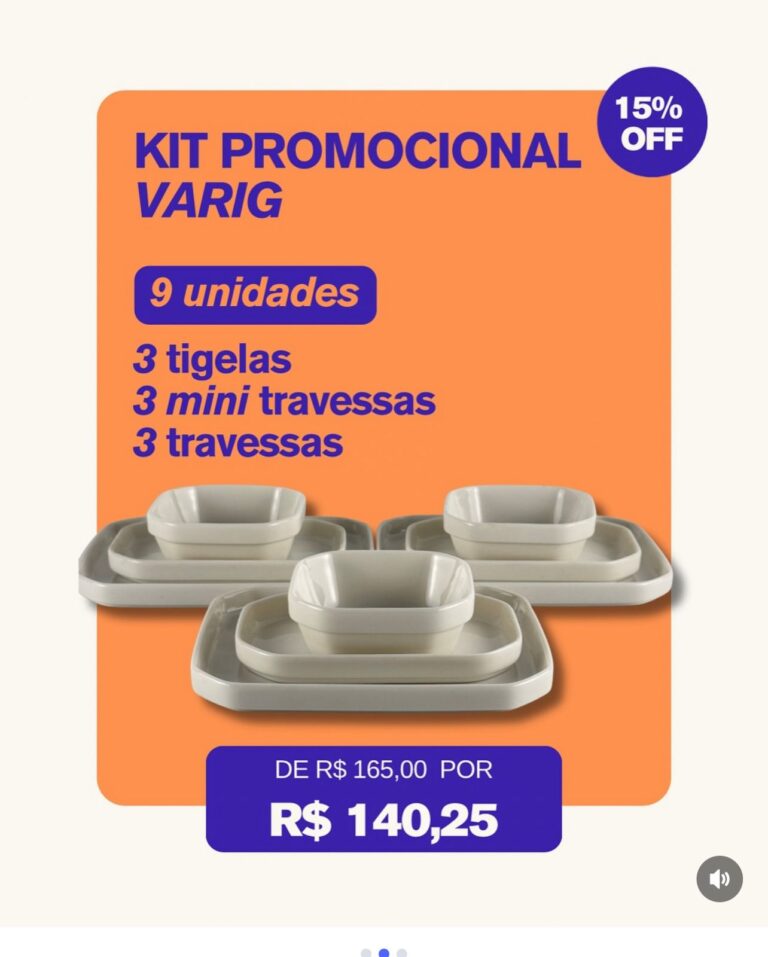Toggle the post's sound speaker icon

point(719,879)
